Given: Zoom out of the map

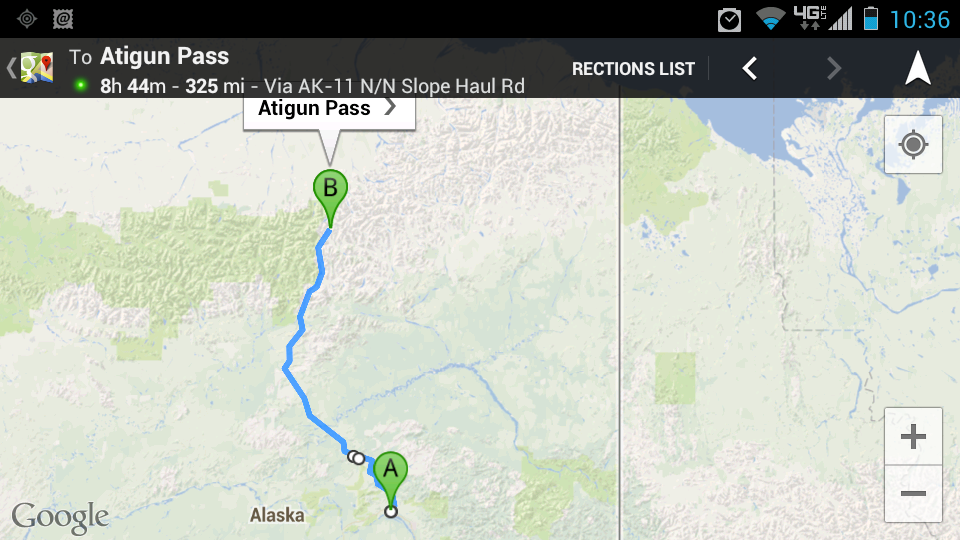Looking at the screenshot, I should pyautogui.click(x=913, y=493).
